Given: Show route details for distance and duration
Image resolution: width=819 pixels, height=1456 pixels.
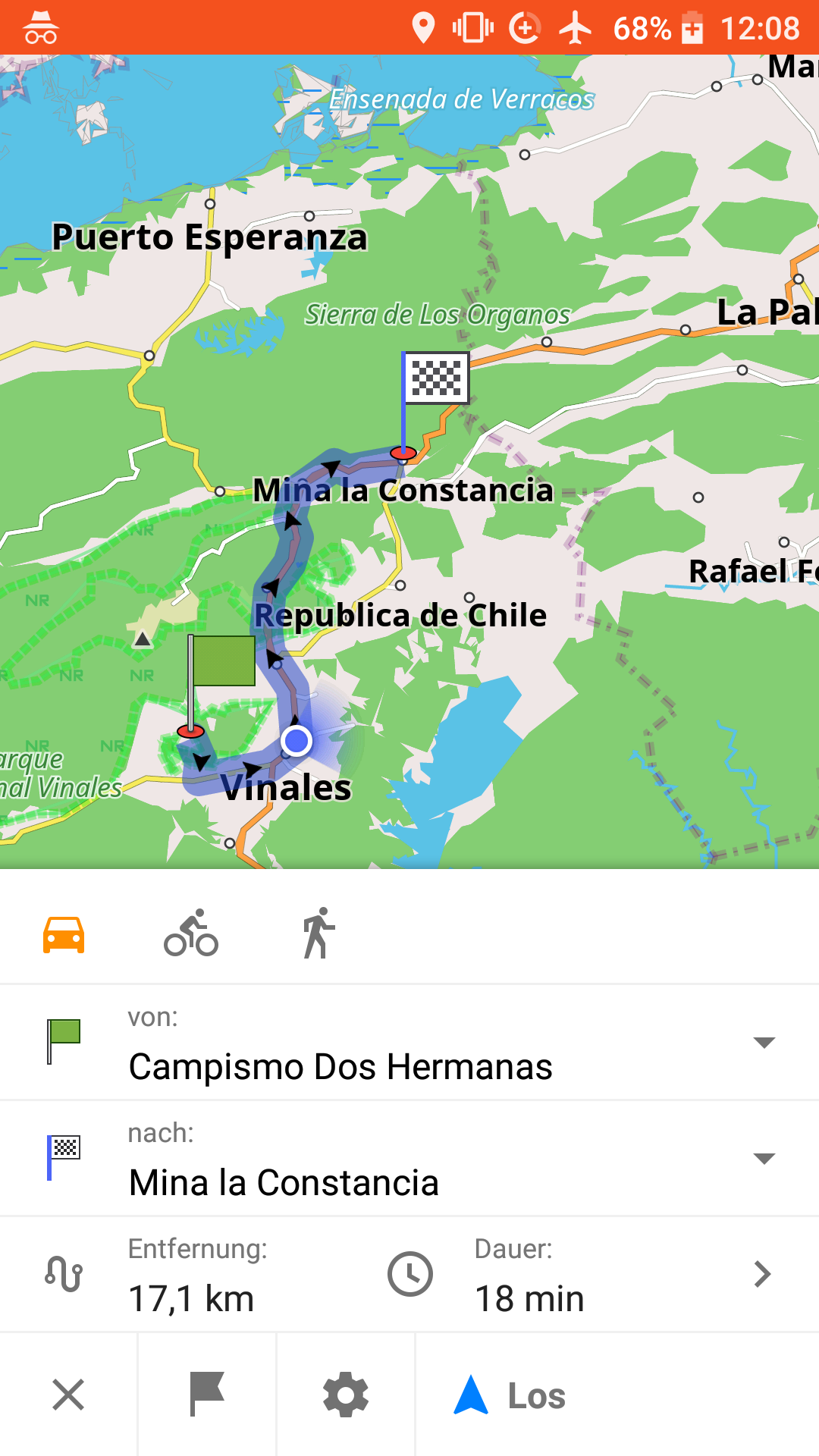Looking at the screenshot, I should 762,1275.
